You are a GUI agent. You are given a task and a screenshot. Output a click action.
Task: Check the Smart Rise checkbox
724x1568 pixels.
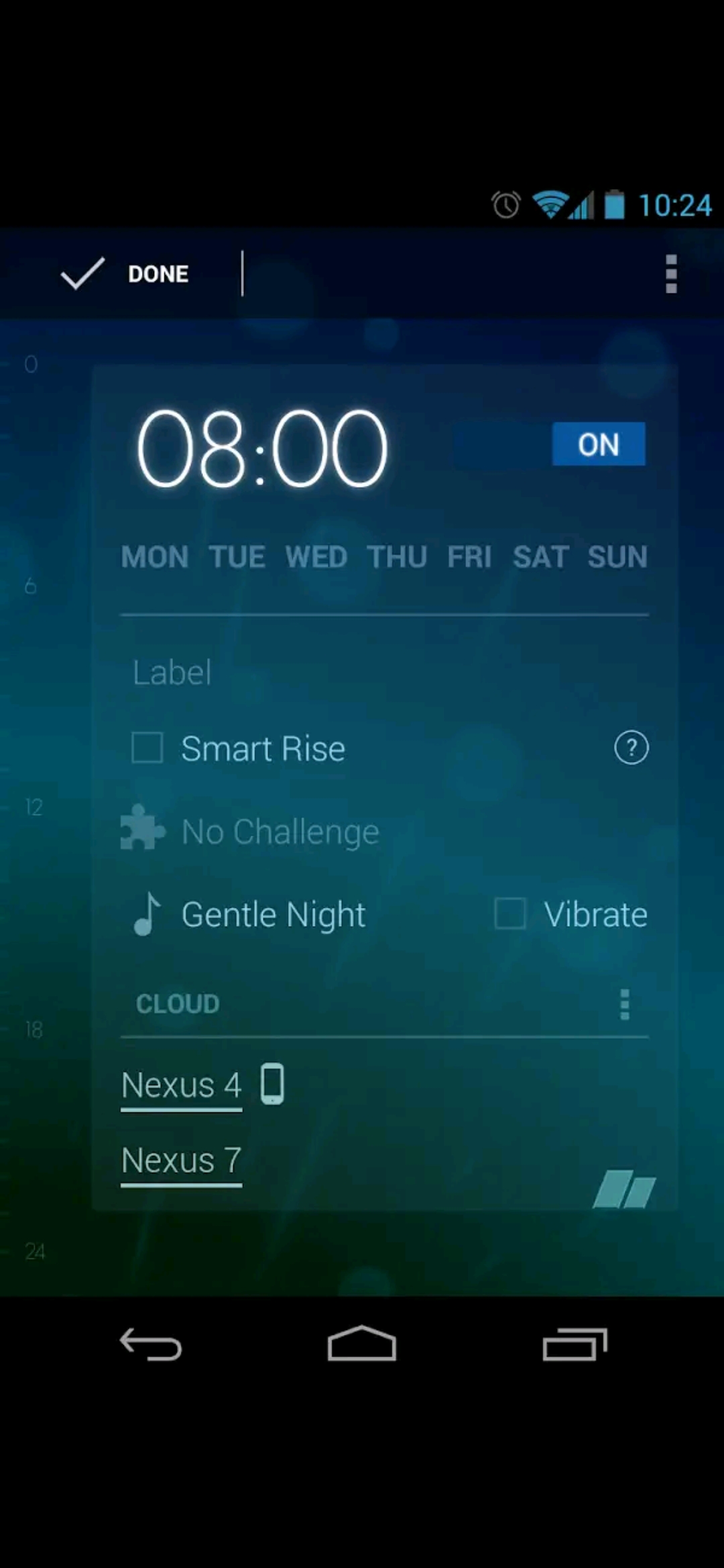(x=147, y=748)
